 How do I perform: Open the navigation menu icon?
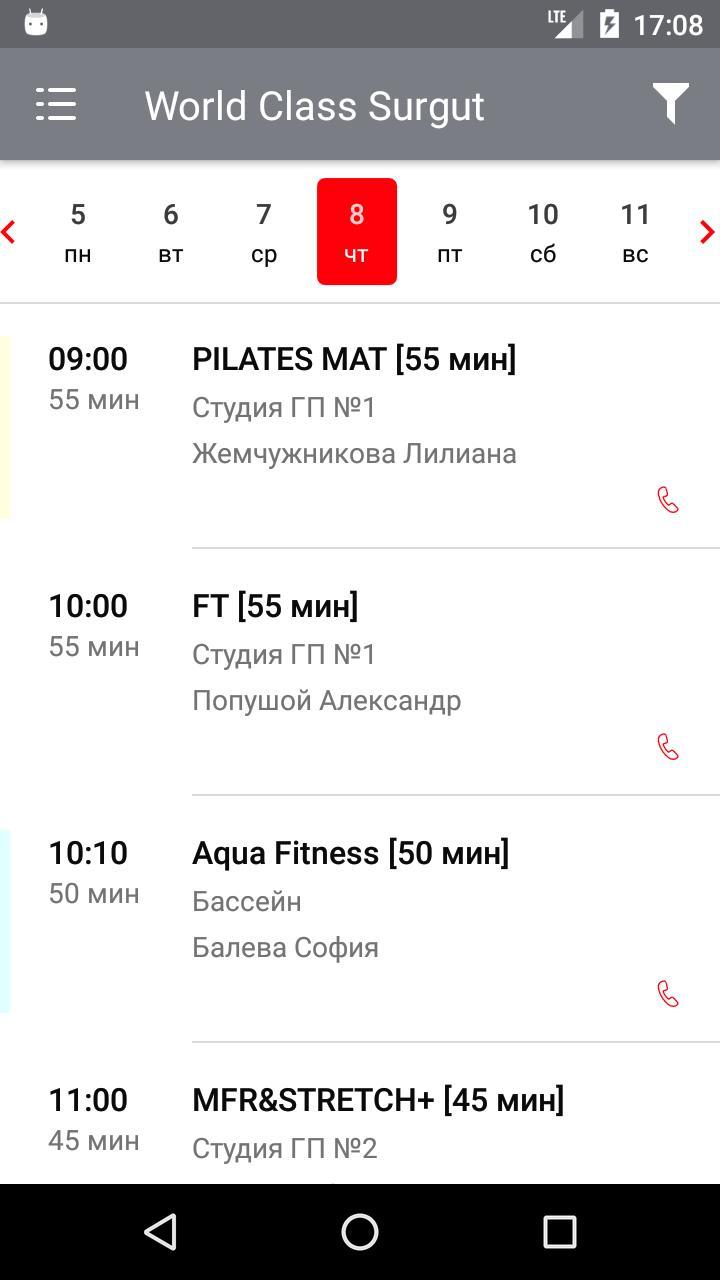tap(56, 103)
